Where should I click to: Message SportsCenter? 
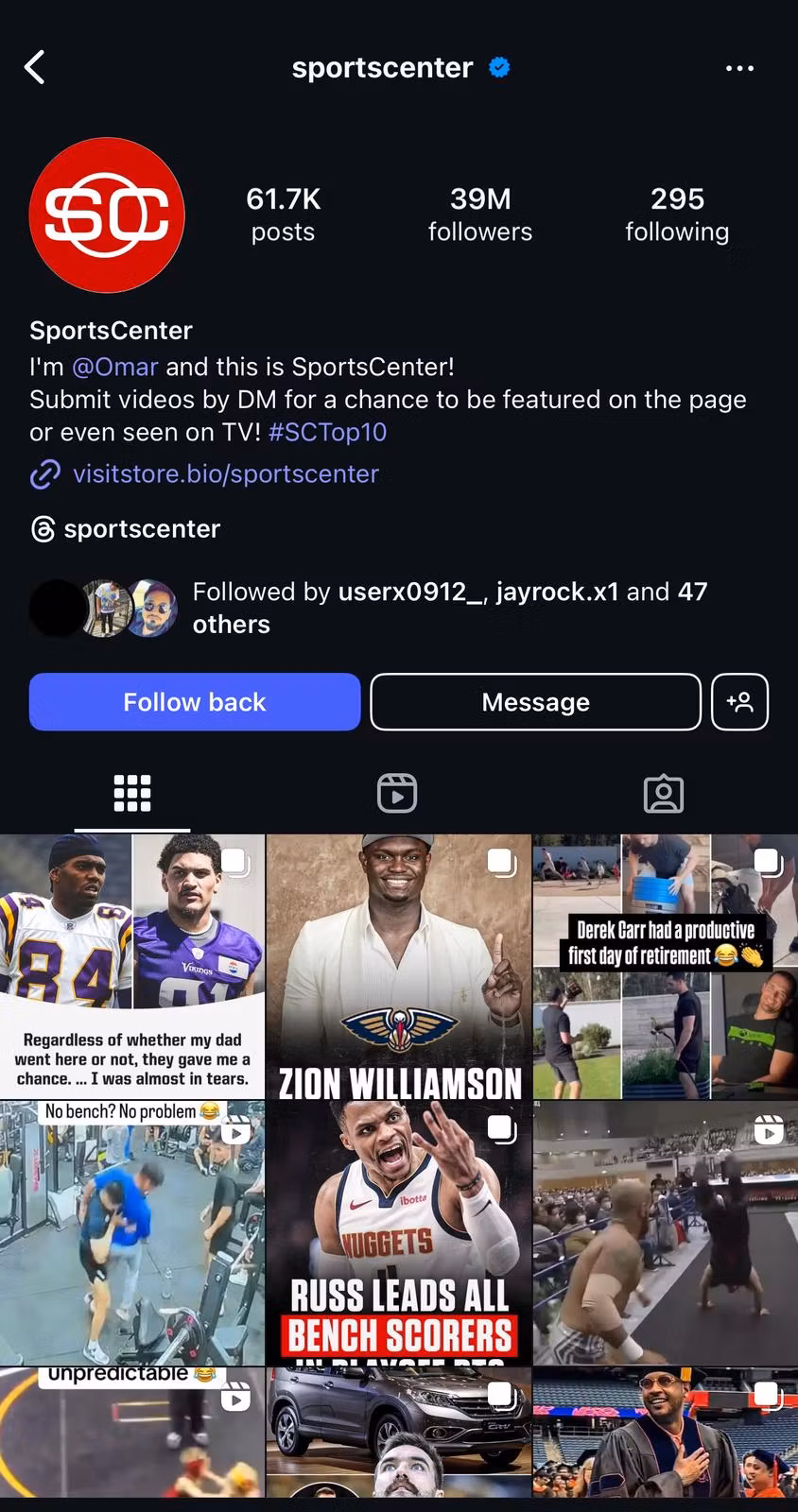point(535,702)
